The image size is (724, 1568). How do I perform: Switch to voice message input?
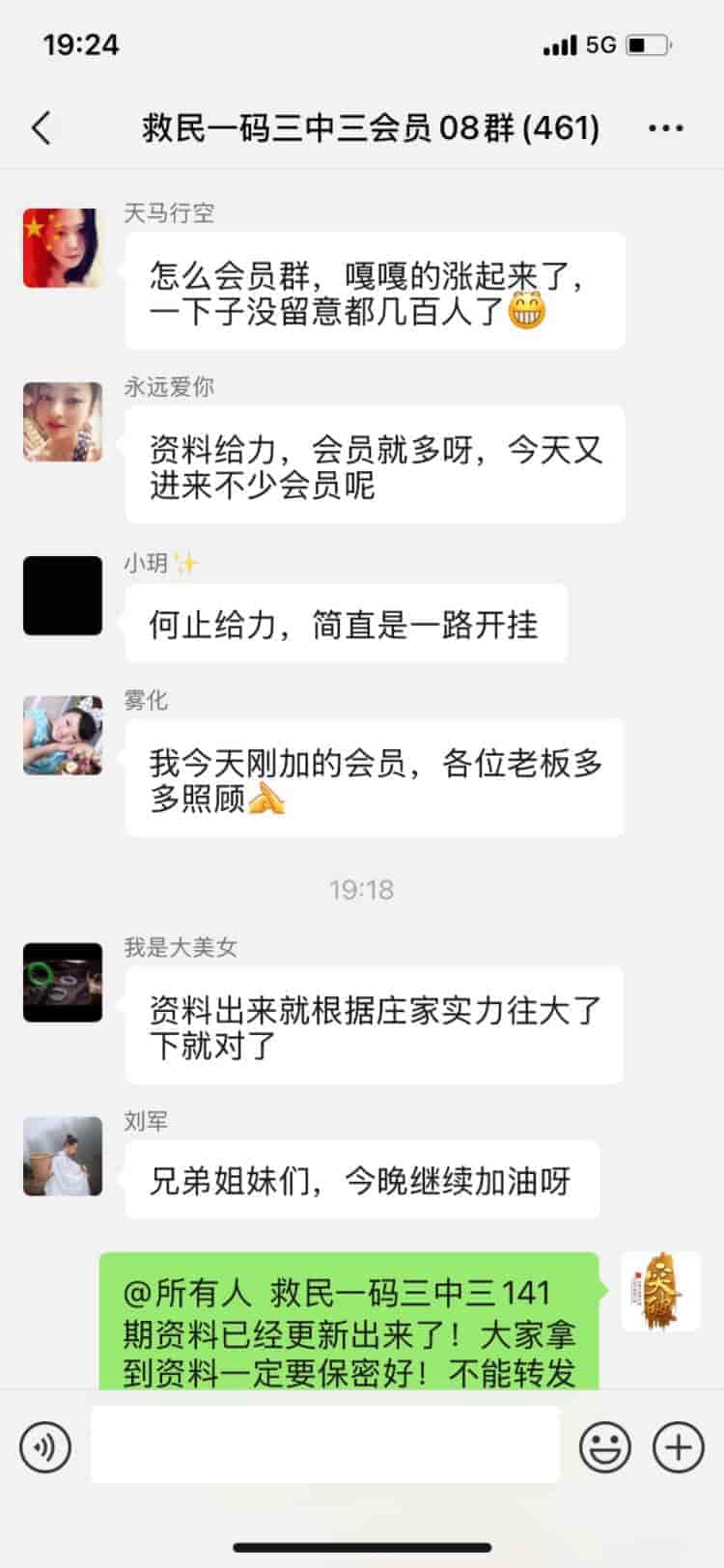tap(45, 1447)
